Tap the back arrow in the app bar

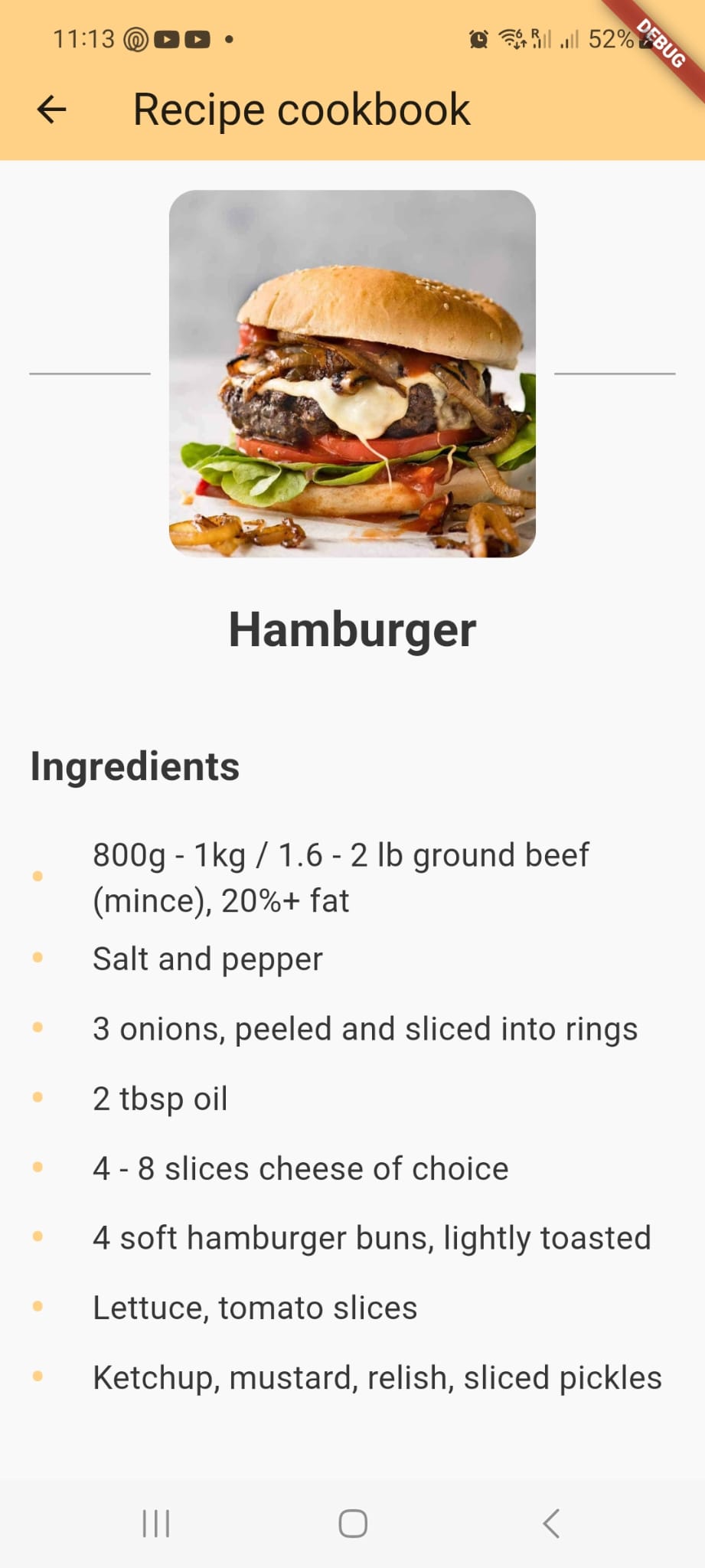(x=51, y=109)
